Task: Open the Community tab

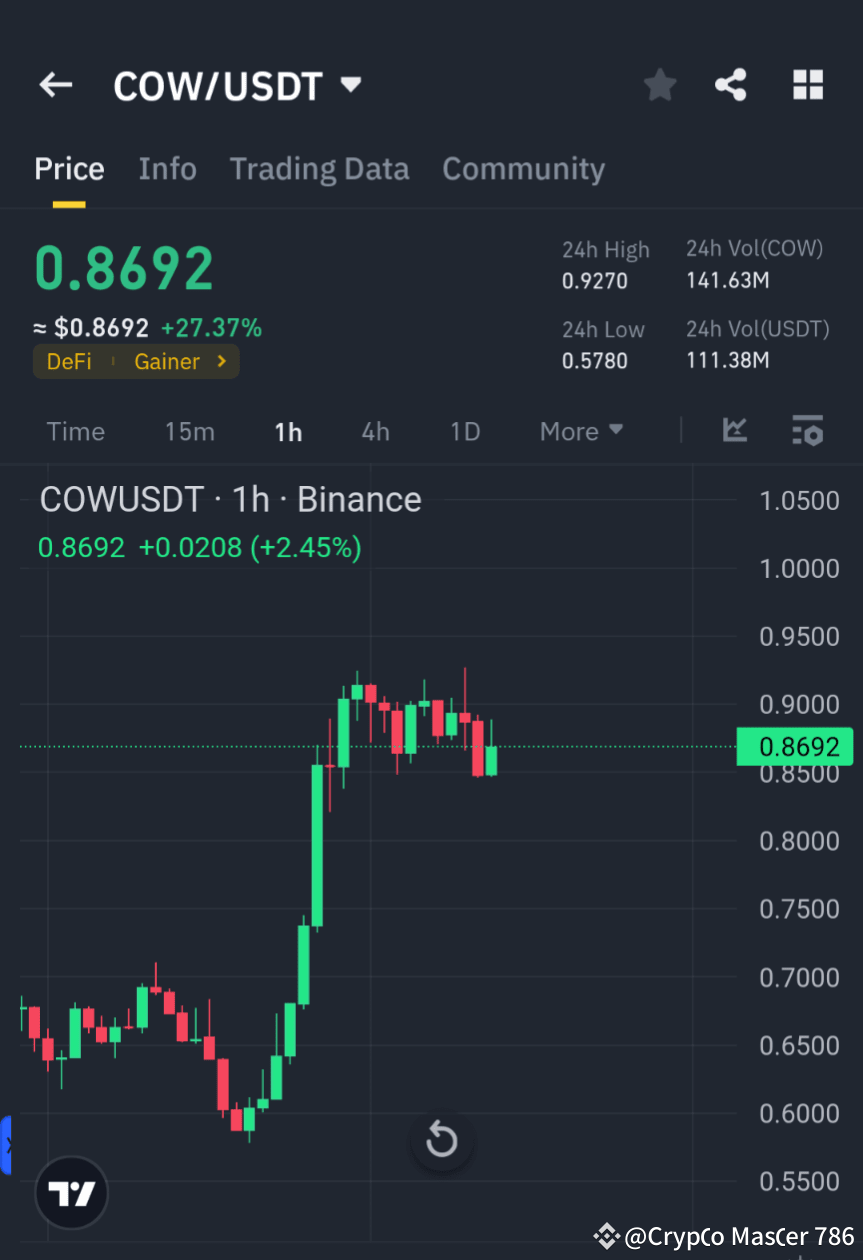Action: coord(523,168)
